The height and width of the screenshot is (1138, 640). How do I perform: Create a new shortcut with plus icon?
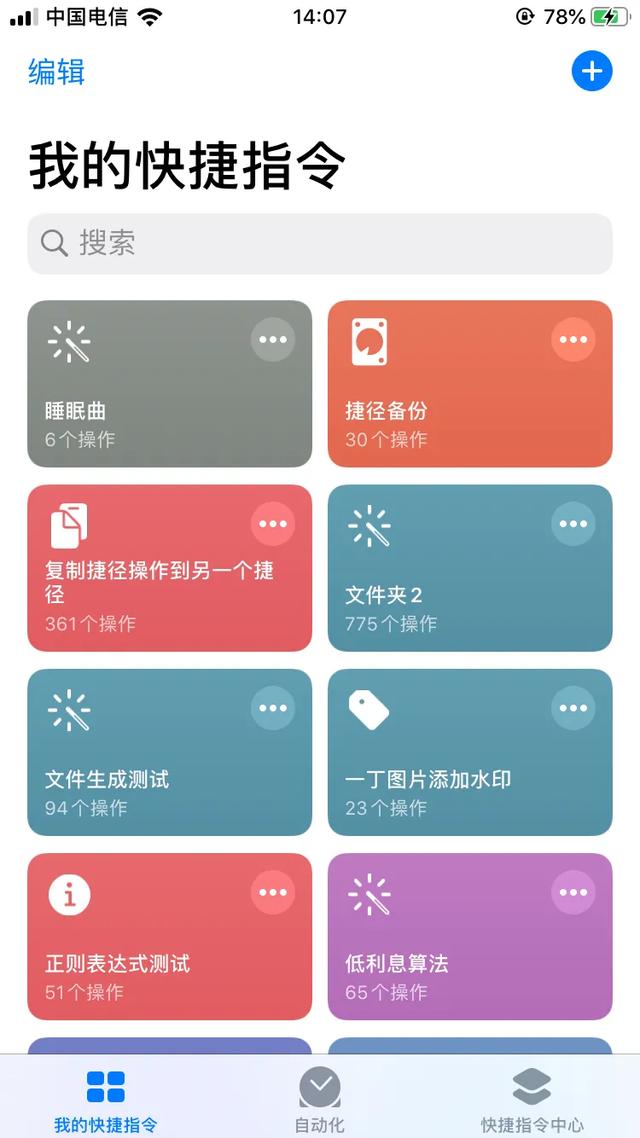(x=592, y=71)
